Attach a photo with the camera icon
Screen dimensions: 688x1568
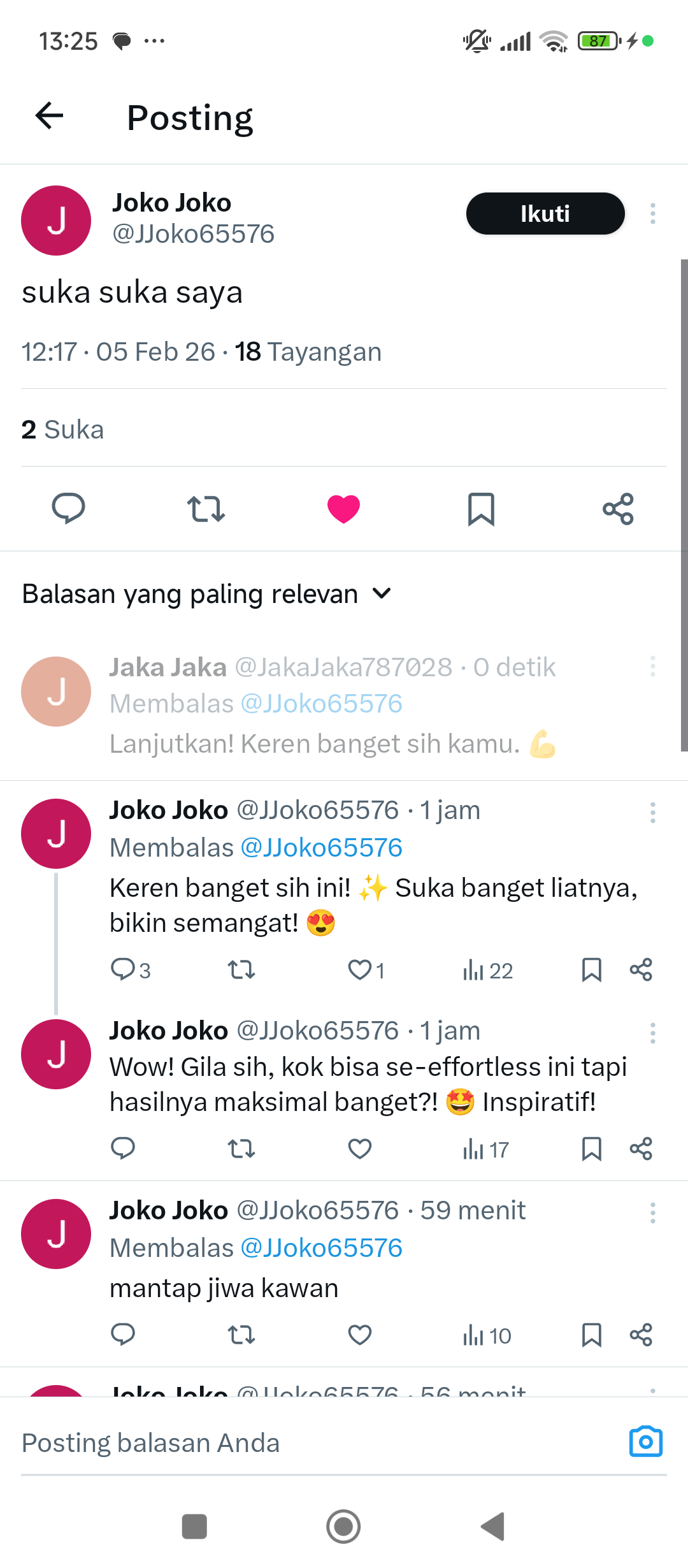(645, 1442)
